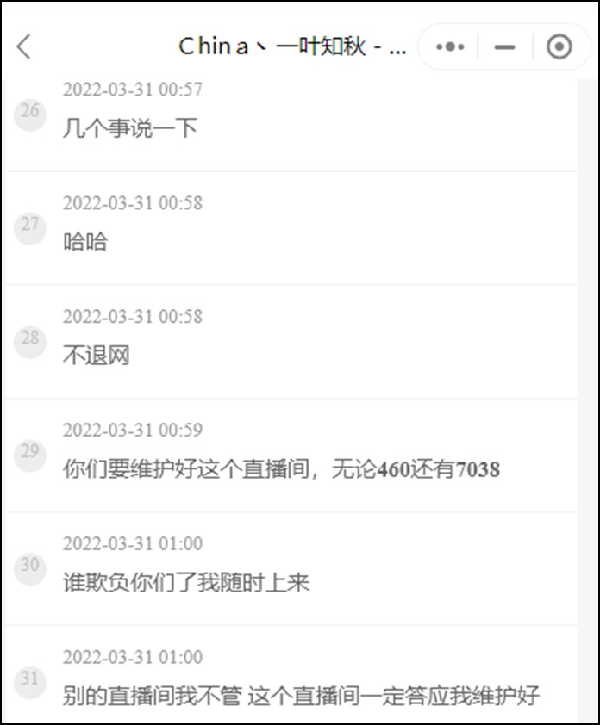Close the mini program with the circle button
600x725 pixels.
click(559, 47)
